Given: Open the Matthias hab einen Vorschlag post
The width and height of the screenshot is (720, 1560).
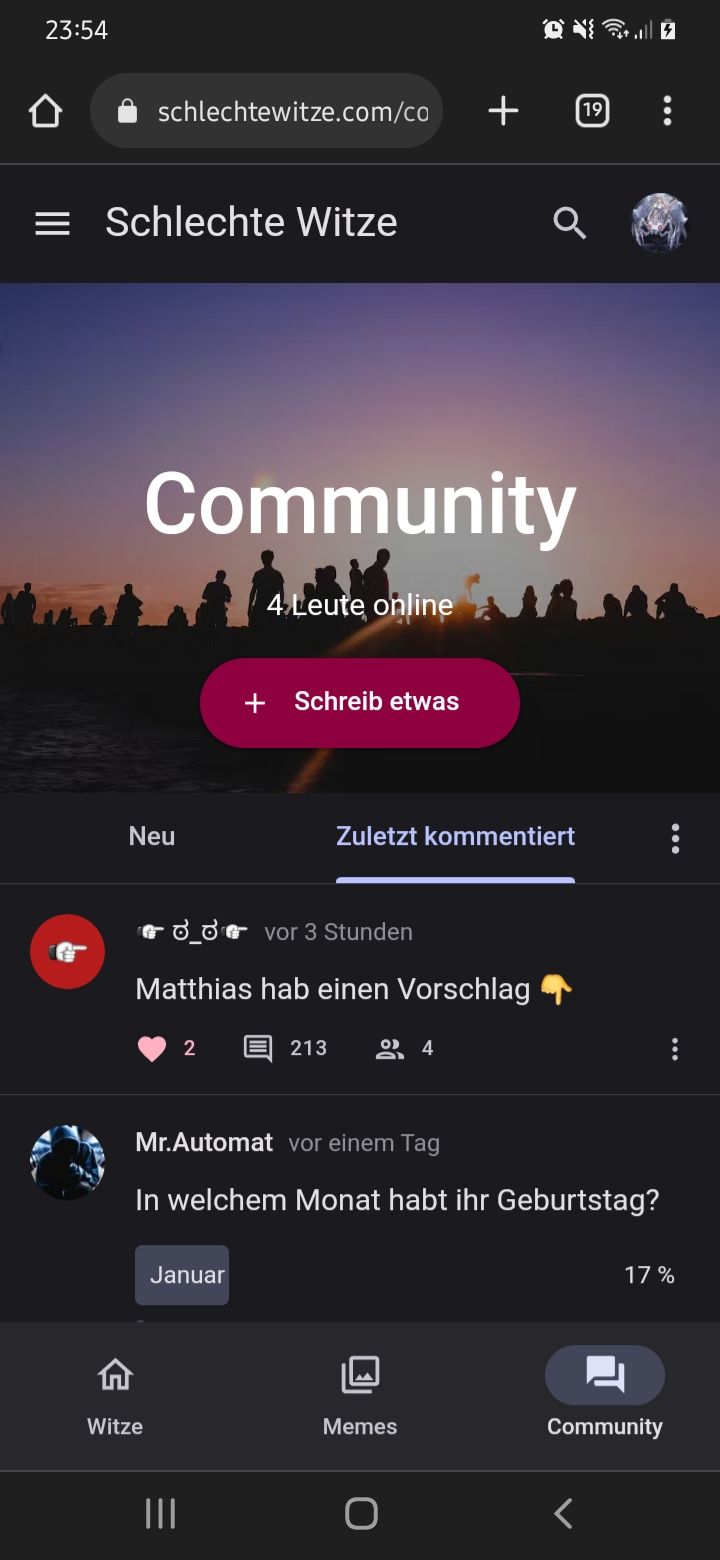Looking at the screenshot, I should point(333,989).
